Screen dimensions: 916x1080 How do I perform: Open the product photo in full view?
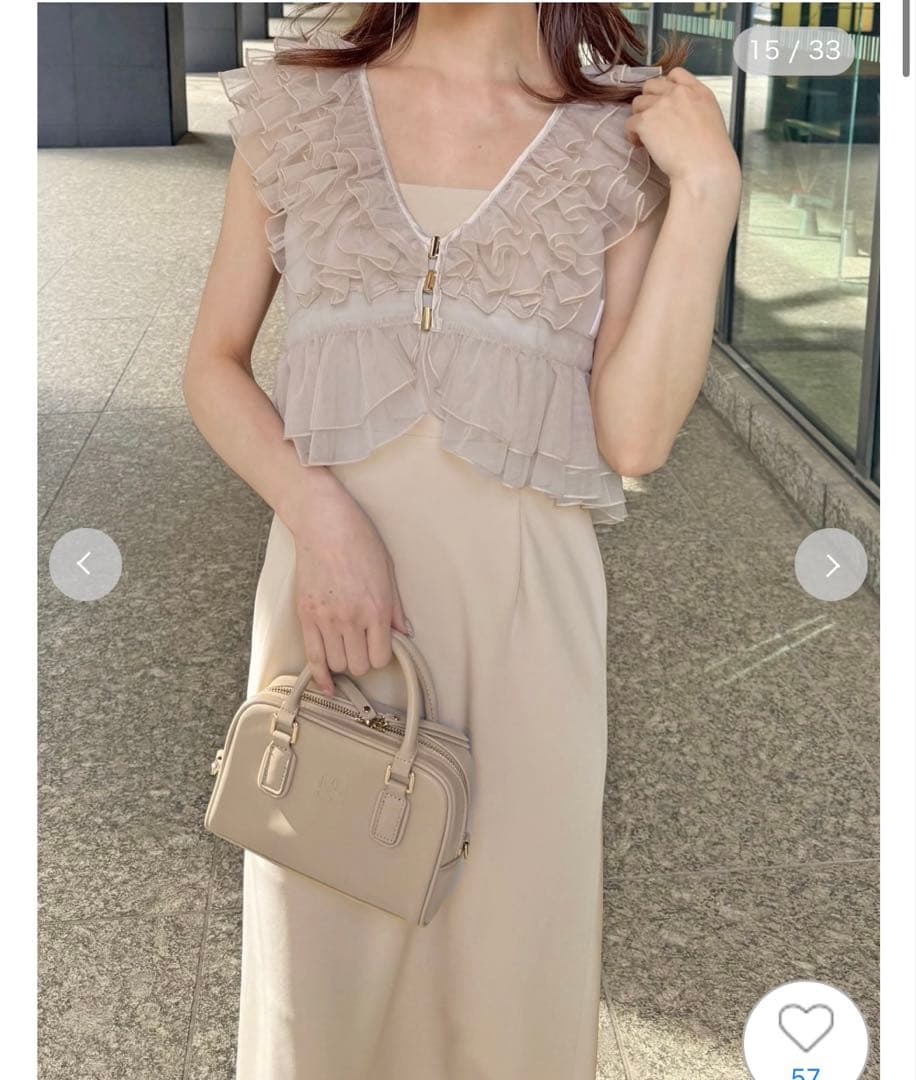pos(458,400)
